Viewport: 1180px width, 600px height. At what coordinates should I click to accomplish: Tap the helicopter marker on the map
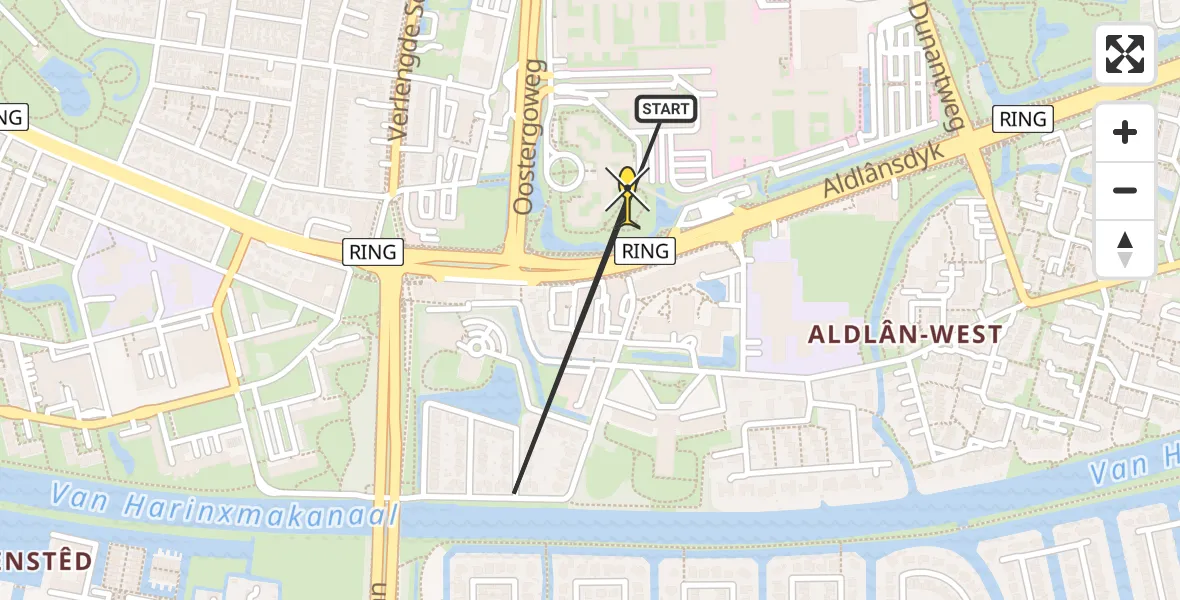(627, 195)
